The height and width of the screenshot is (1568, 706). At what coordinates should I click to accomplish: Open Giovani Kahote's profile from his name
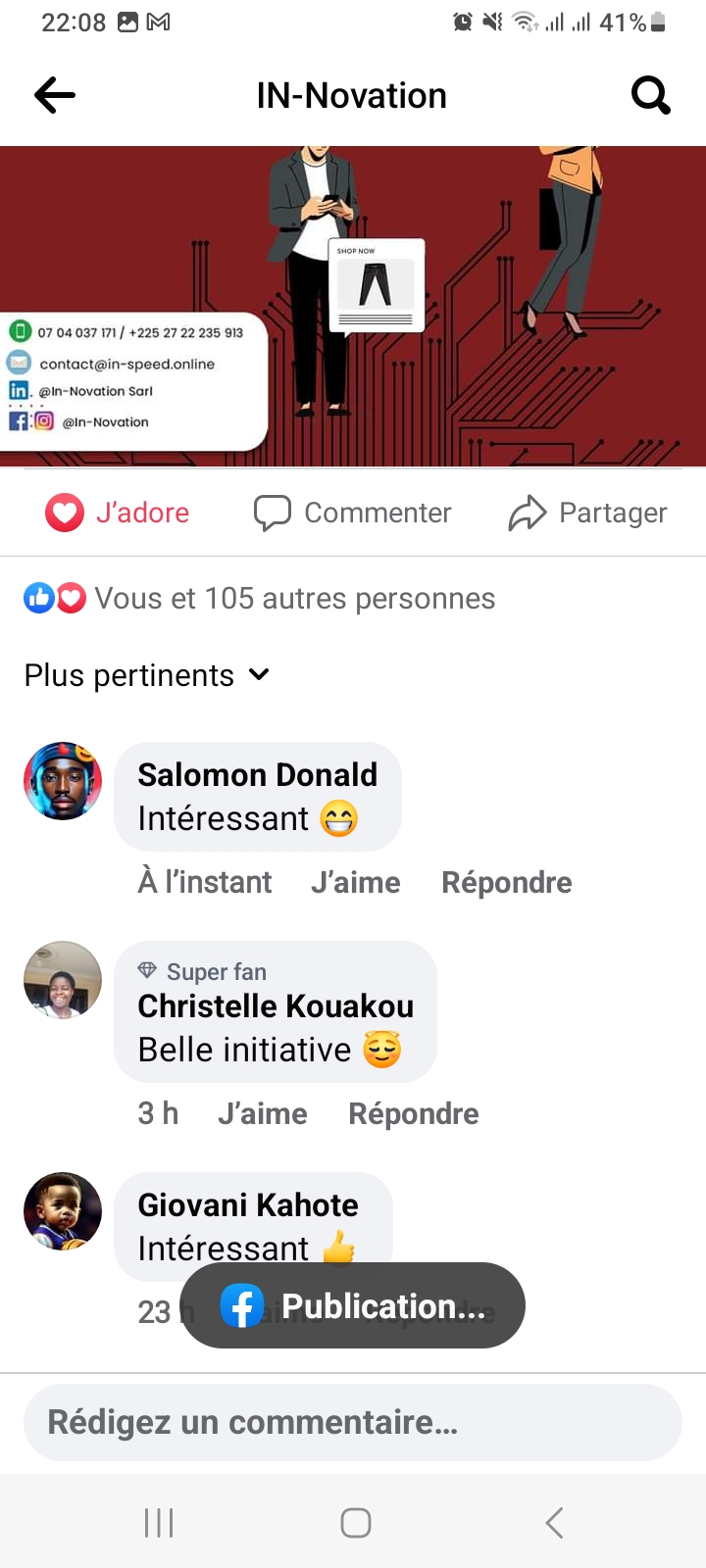(x=248, y=1204)
